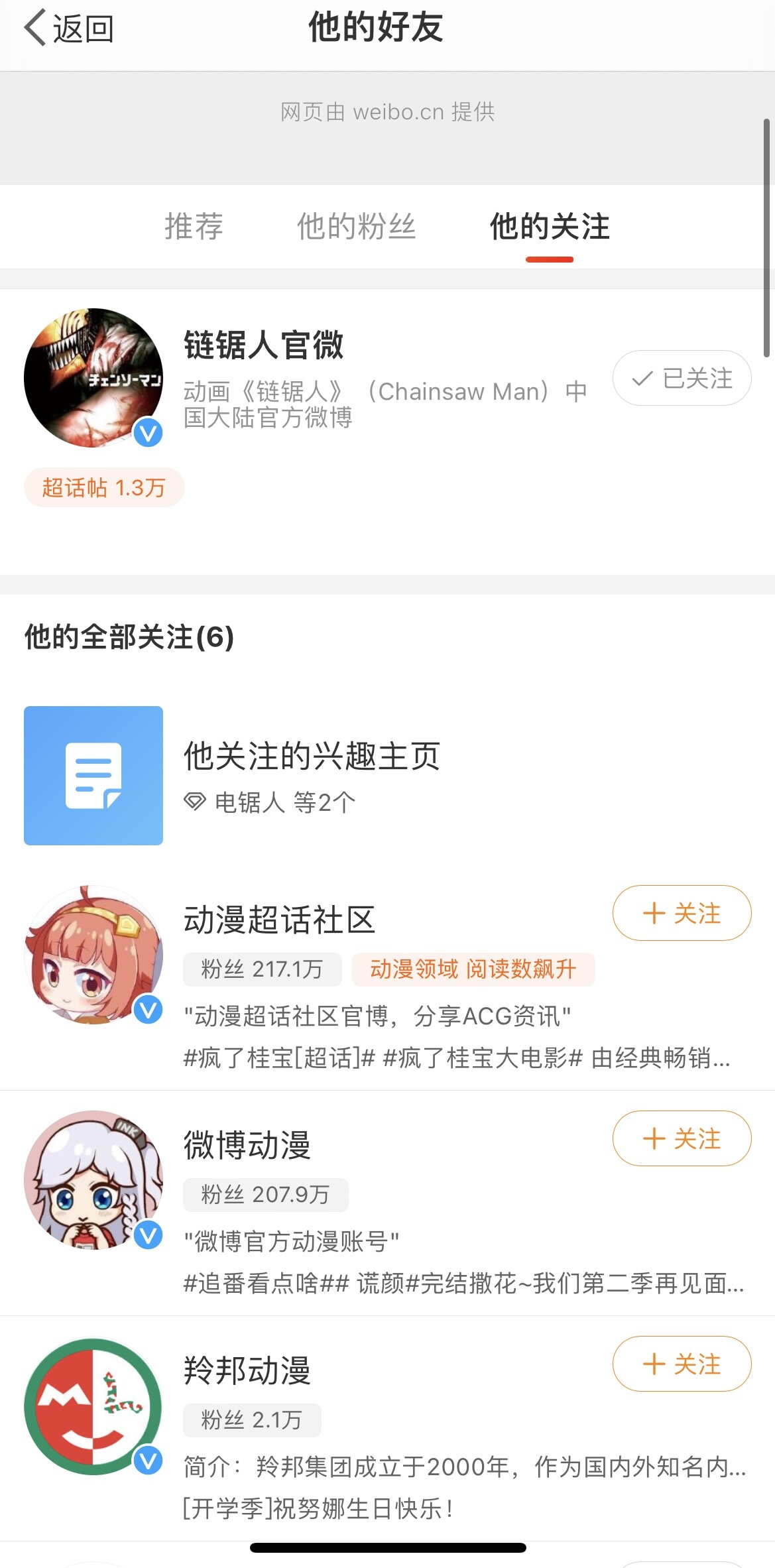This screenshot has height=1568, width=775.
Task: Open 羚邦动漫 profile
Action: coord(247,1370)
